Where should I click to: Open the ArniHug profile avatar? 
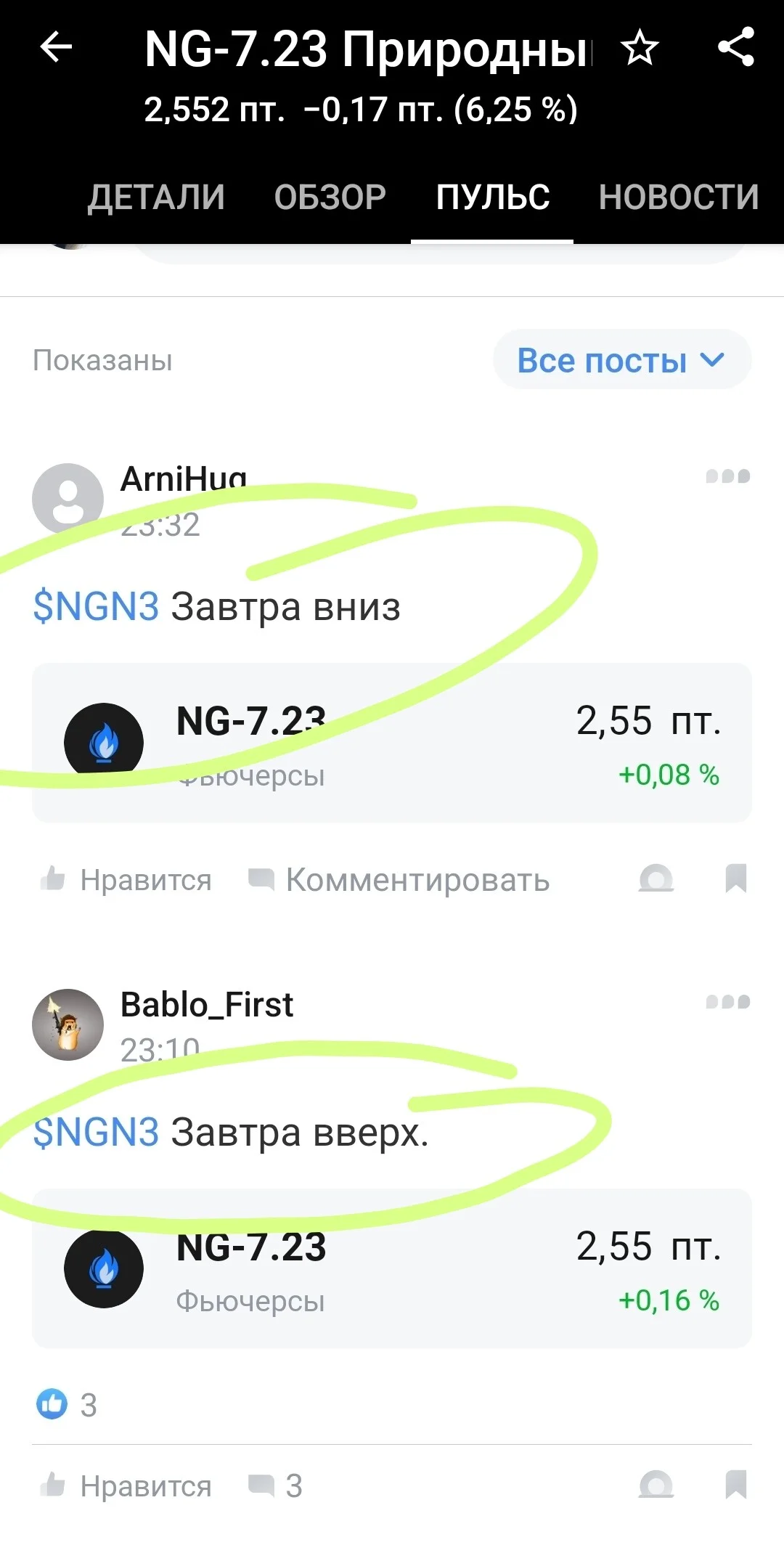click(x=68, y=498)
